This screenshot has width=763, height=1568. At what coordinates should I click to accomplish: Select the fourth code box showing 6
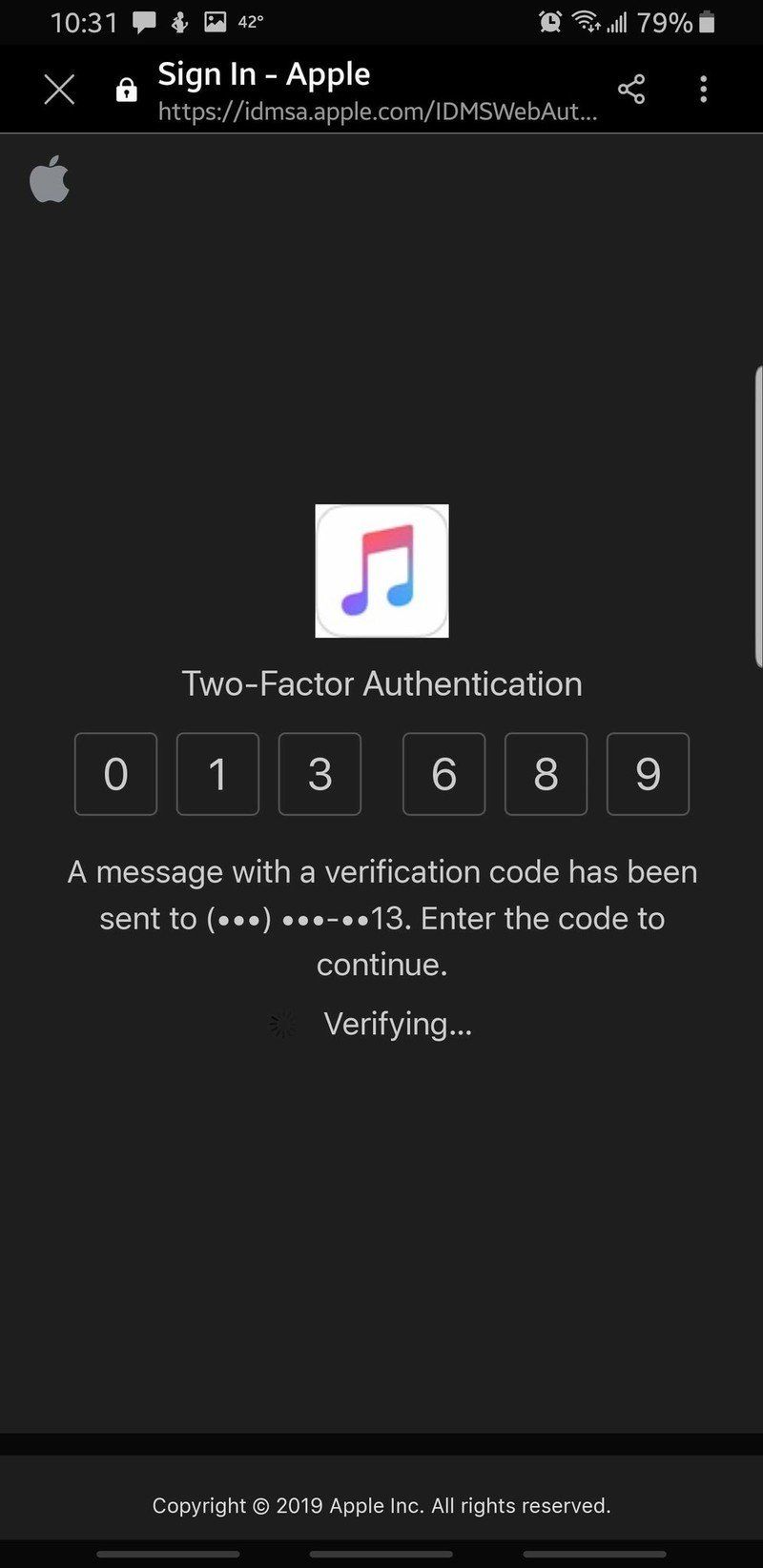click(443, 774)
